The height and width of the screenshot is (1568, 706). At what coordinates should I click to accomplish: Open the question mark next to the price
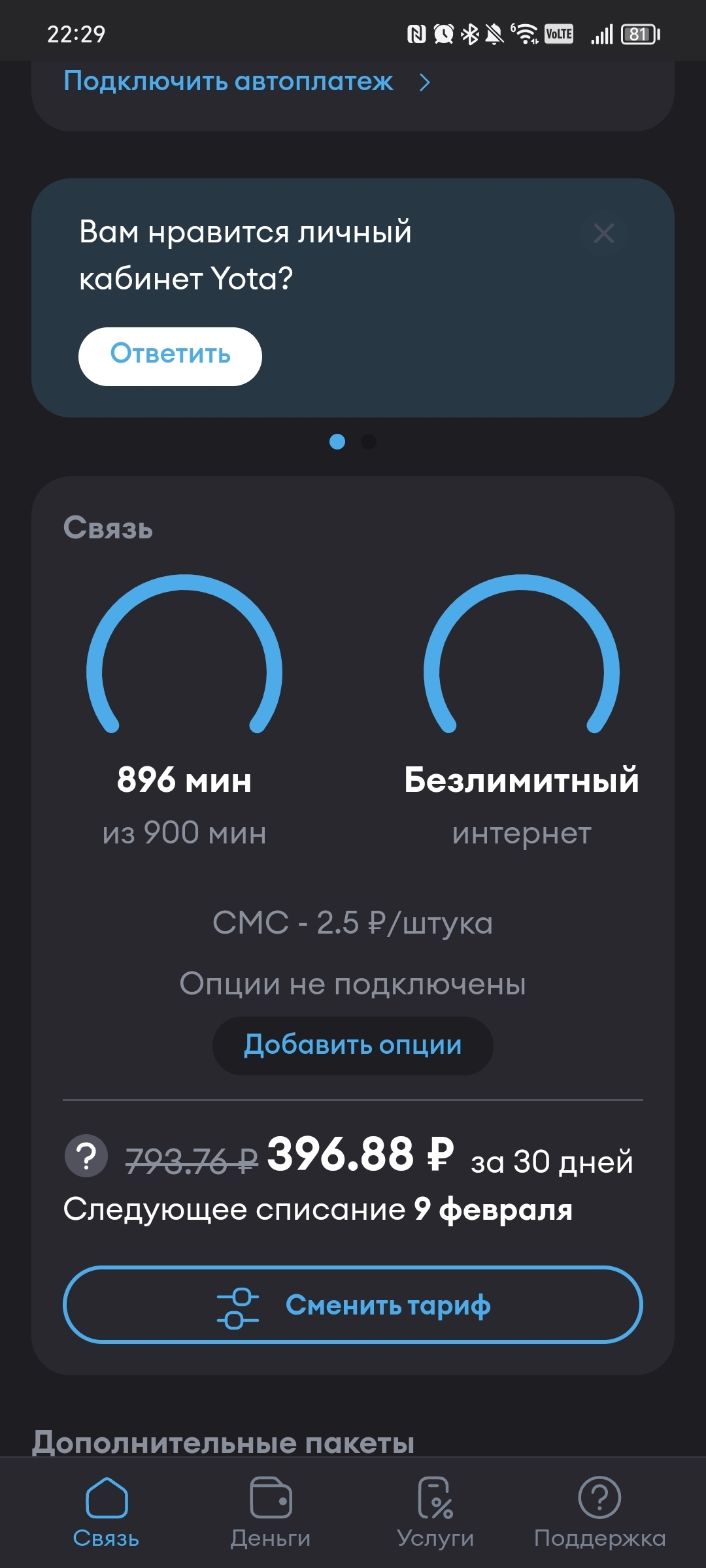point(86,1156)
